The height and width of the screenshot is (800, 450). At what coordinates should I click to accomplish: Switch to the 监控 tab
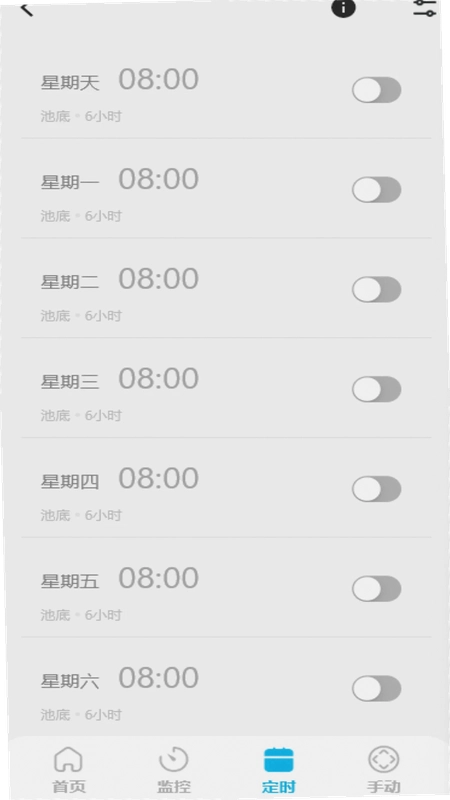[x=173, y=769]
